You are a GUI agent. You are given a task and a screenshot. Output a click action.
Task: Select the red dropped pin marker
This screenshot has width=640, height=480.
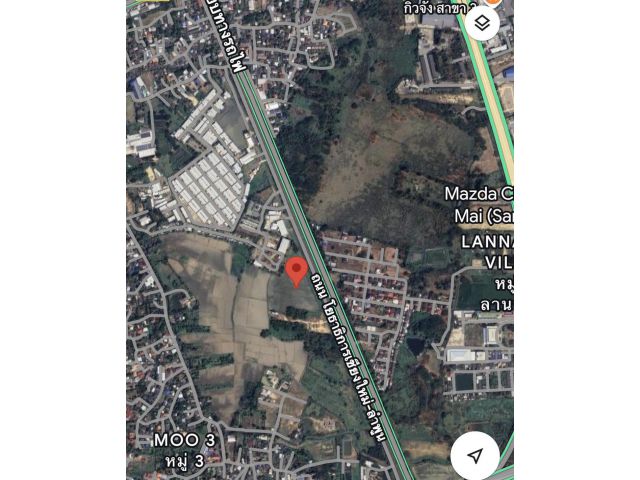pyautogui.click(x=296, y=271)
